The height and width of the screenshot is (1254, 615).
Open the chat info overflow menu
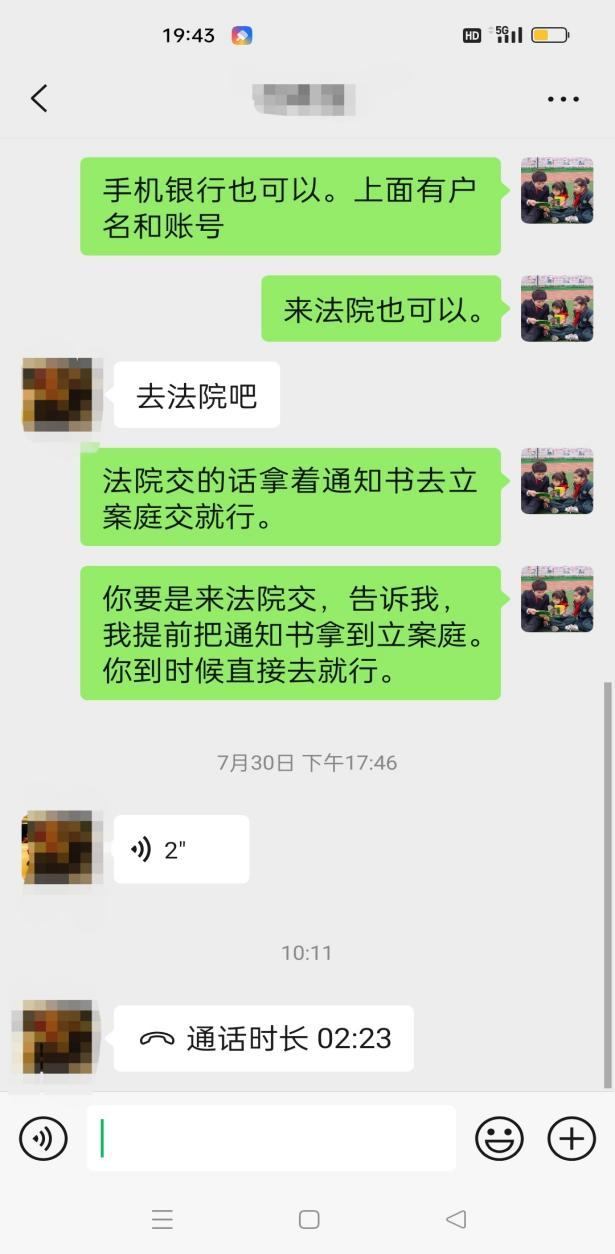tap(563, 99)
